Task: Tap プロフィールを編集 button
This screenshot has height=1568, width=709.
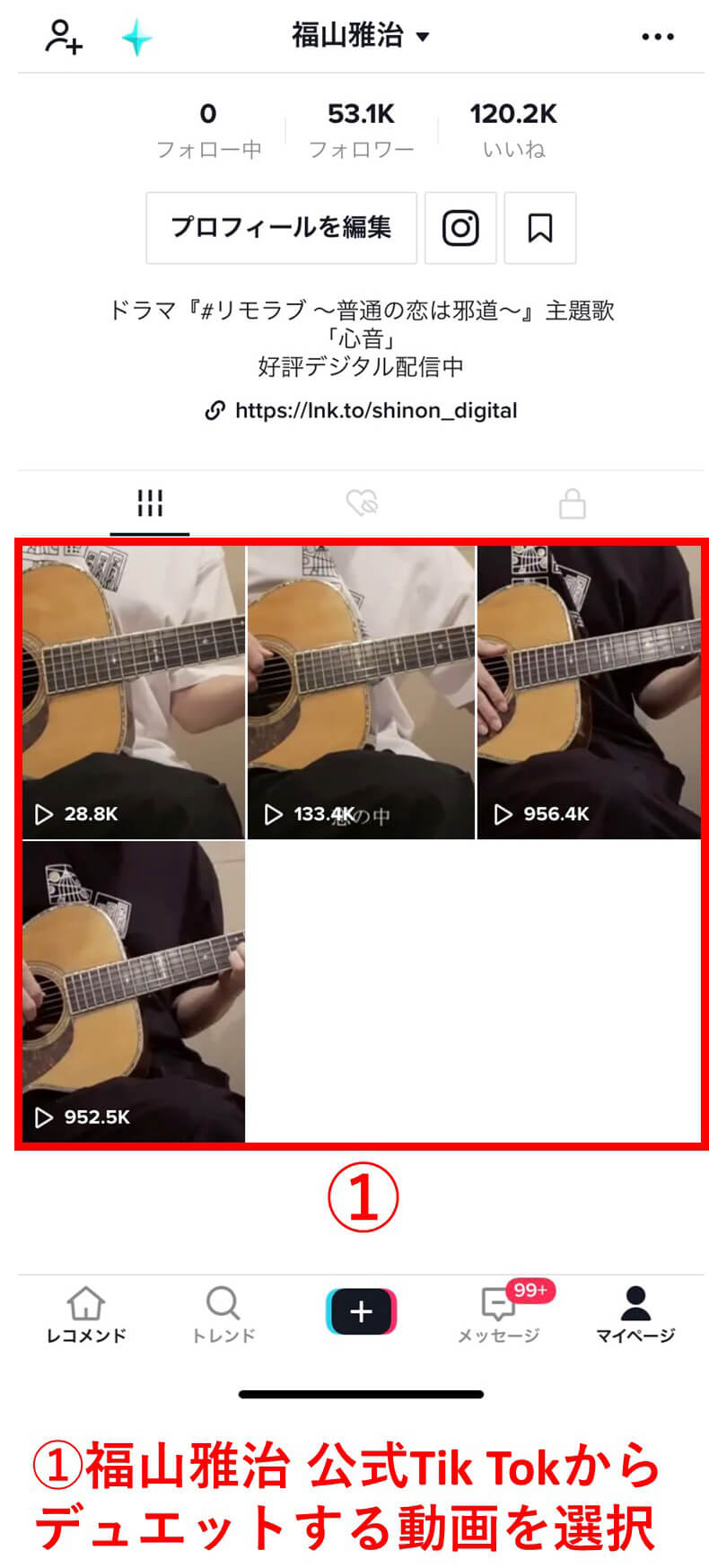Action: [x=281, y=228]
